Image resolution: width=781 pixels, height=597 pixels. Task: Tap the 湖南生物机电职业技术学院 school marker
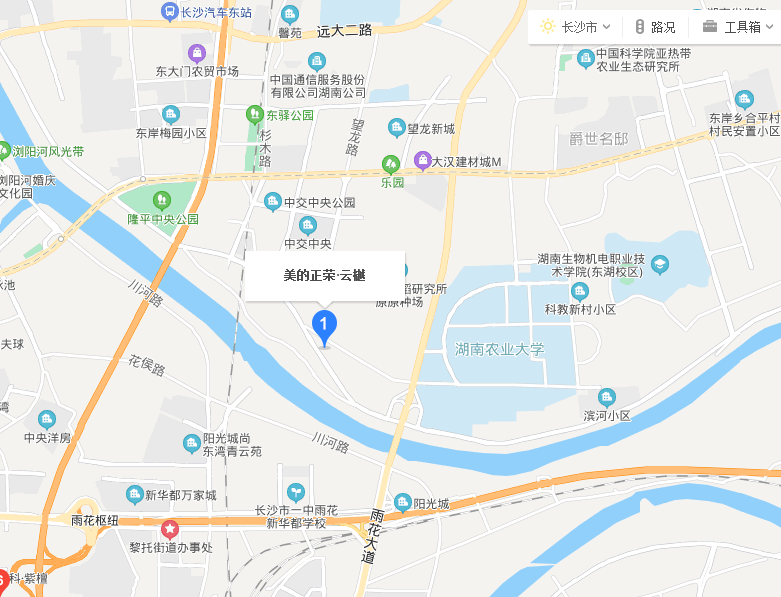[x=659, y=265]
